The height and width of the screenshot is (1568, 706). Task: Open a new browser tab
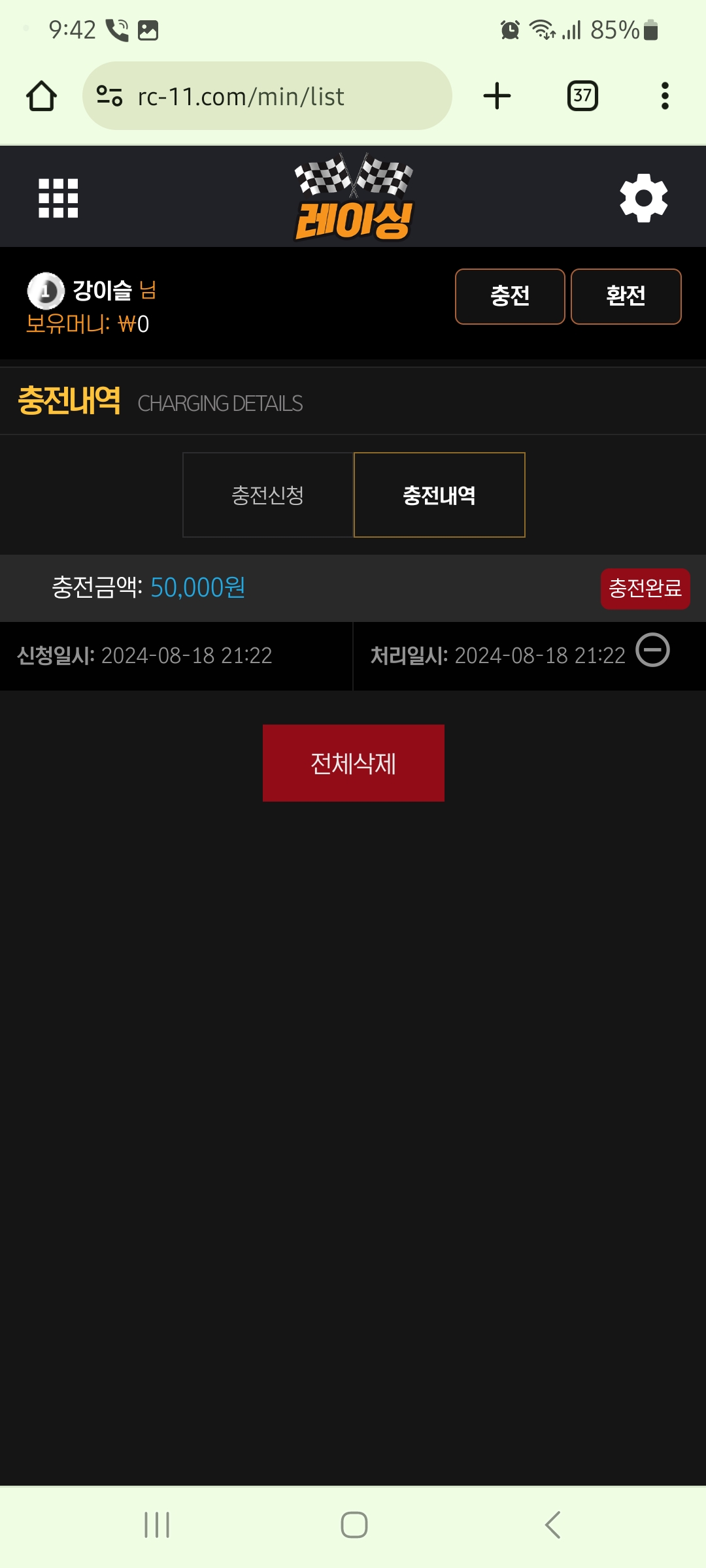click(497, 96)
